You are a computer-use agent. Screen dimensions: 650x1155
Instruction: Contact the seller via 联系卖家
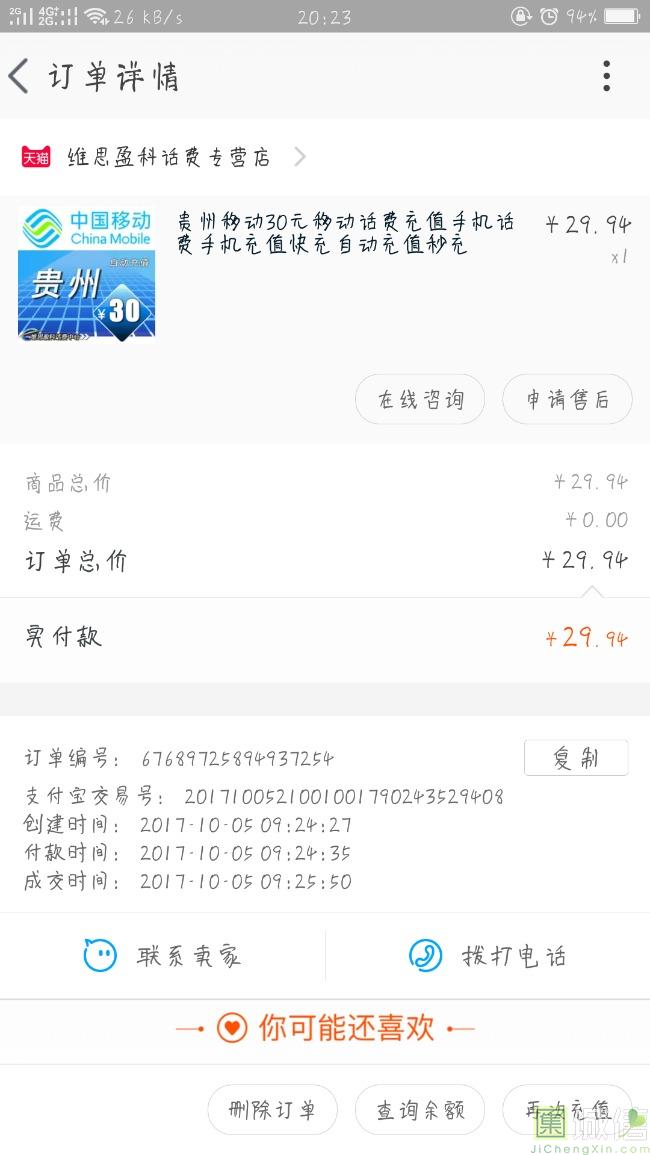(x=162, y=956)
